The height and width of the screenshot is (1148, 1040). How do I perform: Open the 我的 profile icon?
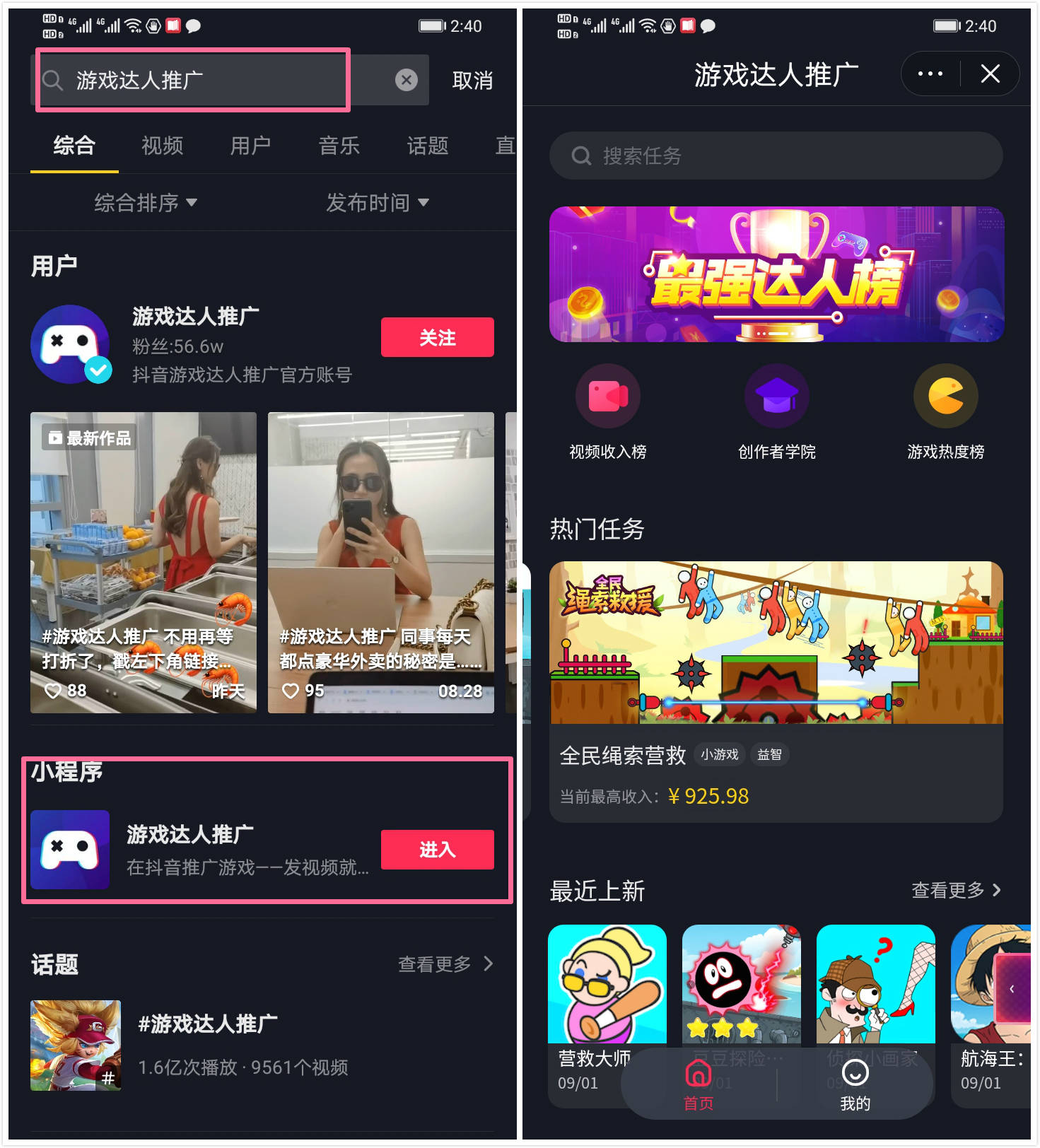click(855, 1074)
